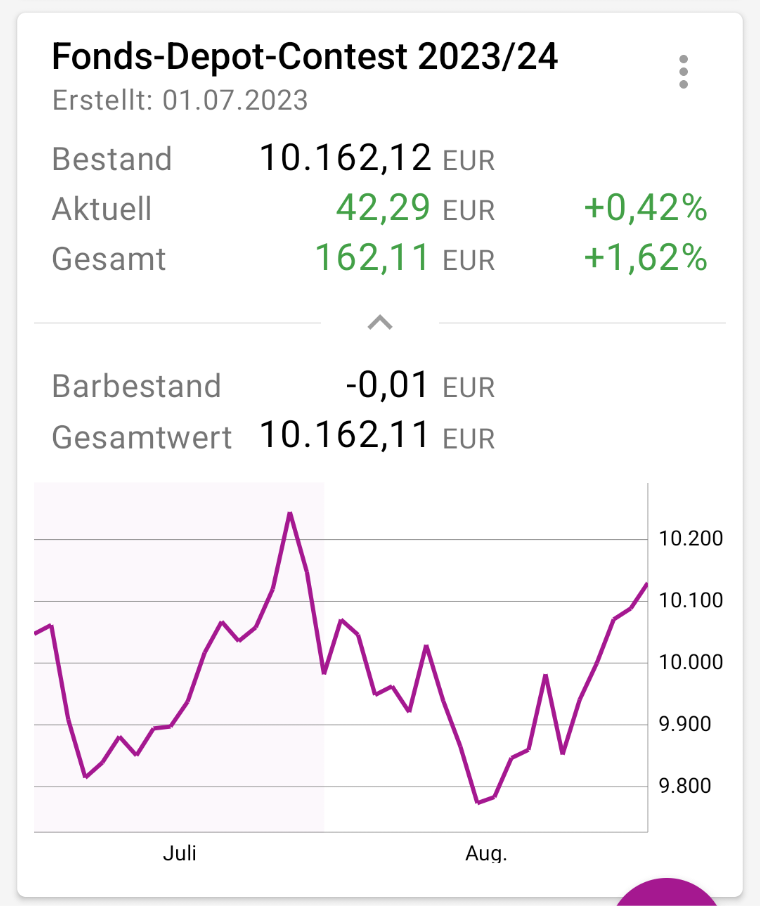Open the overflow menu for Fonds-Depot-Contest 2023/24

click(683, 72)
